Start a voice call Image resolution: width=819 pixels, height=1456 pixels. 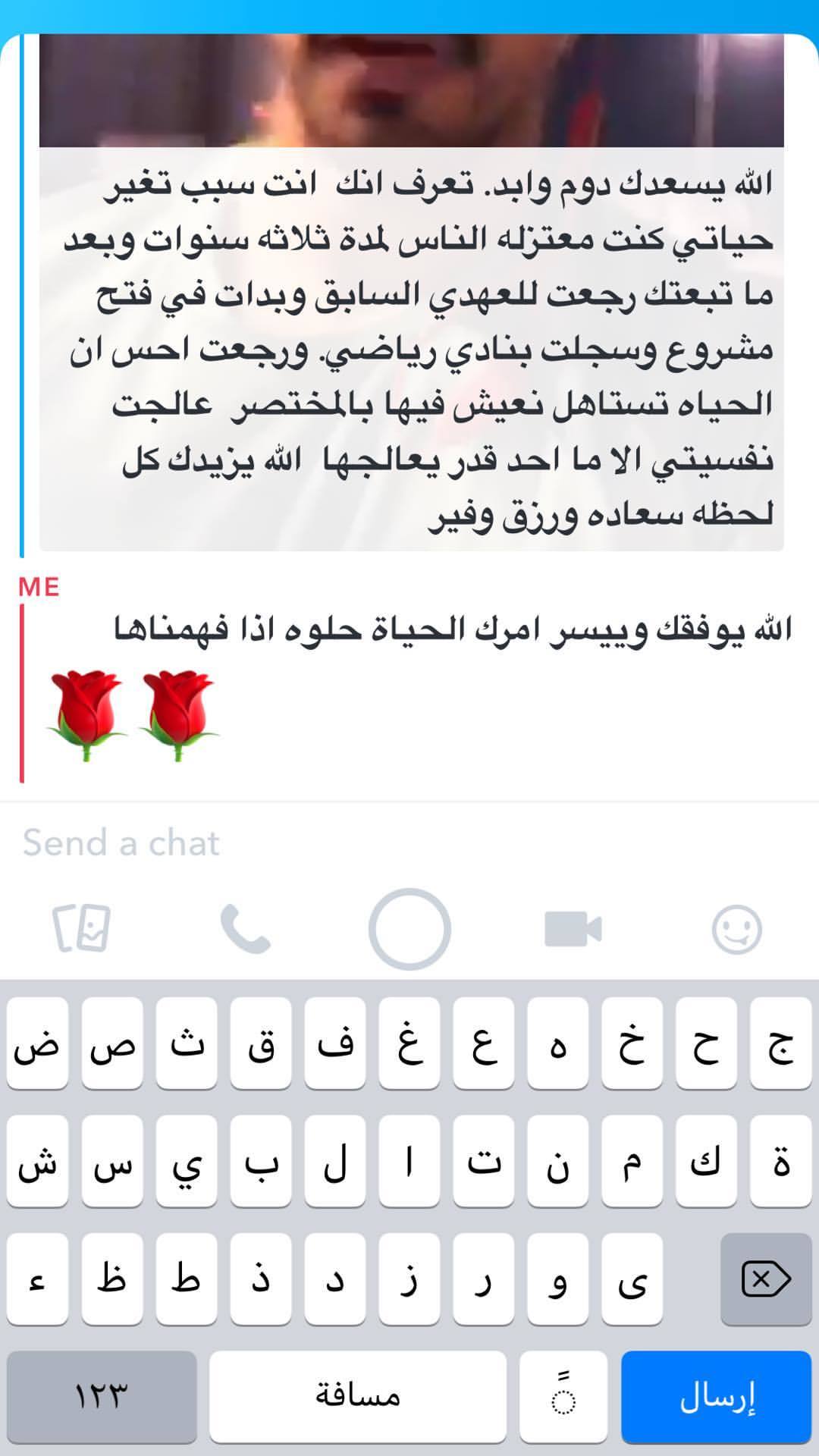(245, 929)
